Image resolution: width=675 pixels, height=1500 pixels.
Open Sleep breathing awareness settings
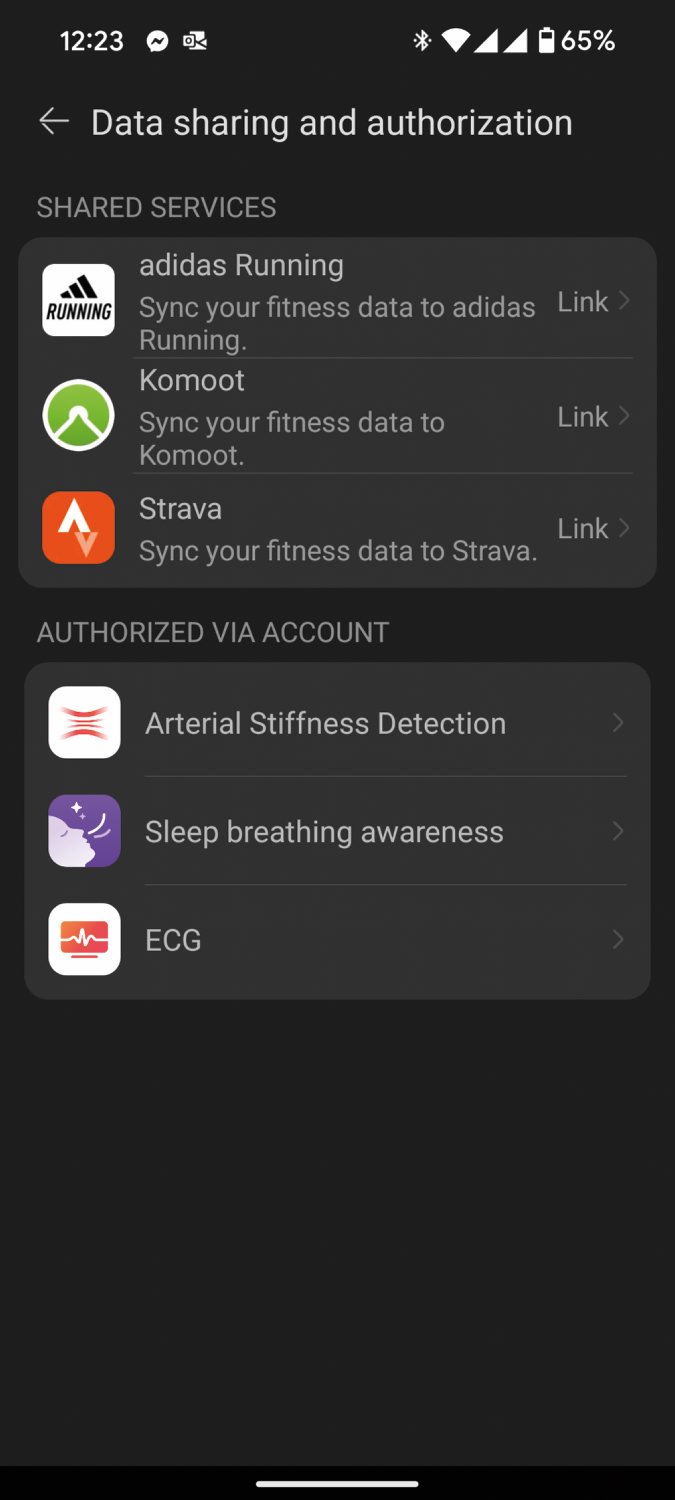(x=337, y=831)
